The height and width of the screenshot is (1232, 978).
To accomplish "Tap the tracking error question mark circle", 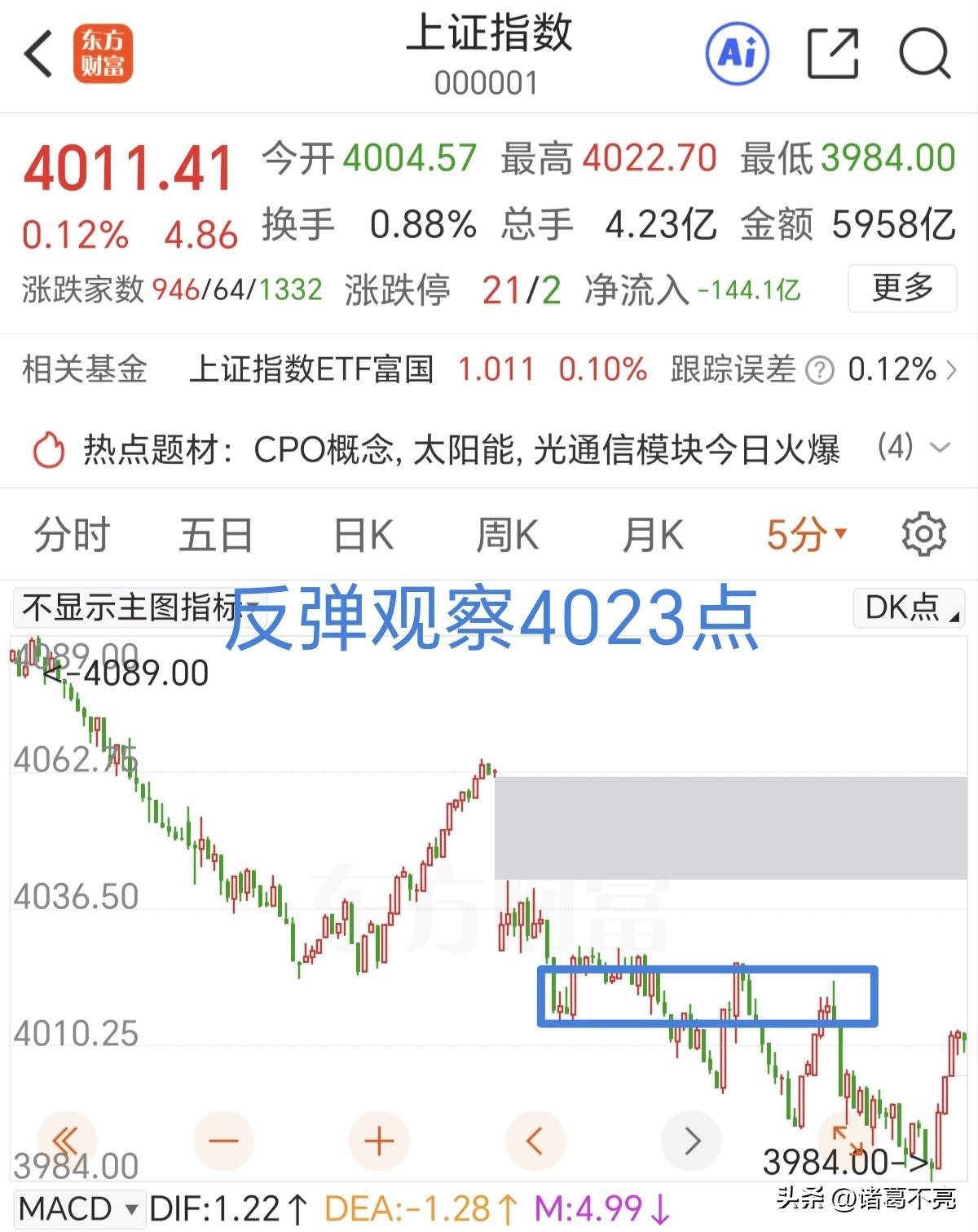I will 819,370.
